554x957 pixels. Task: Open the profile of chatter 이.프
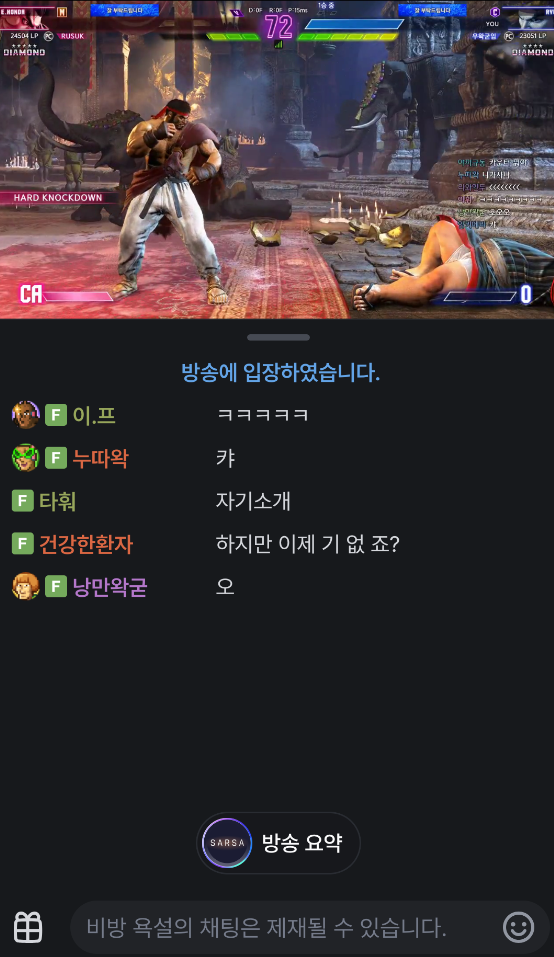(94, 416)
